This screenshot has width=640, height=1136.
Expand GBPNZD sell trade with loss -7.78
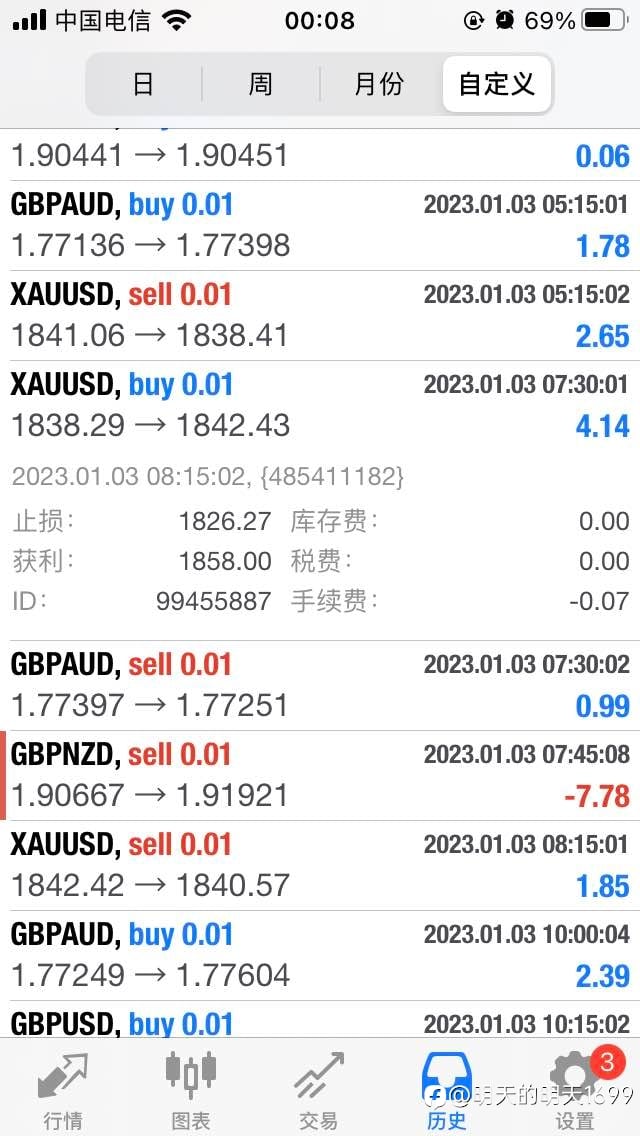320,775
